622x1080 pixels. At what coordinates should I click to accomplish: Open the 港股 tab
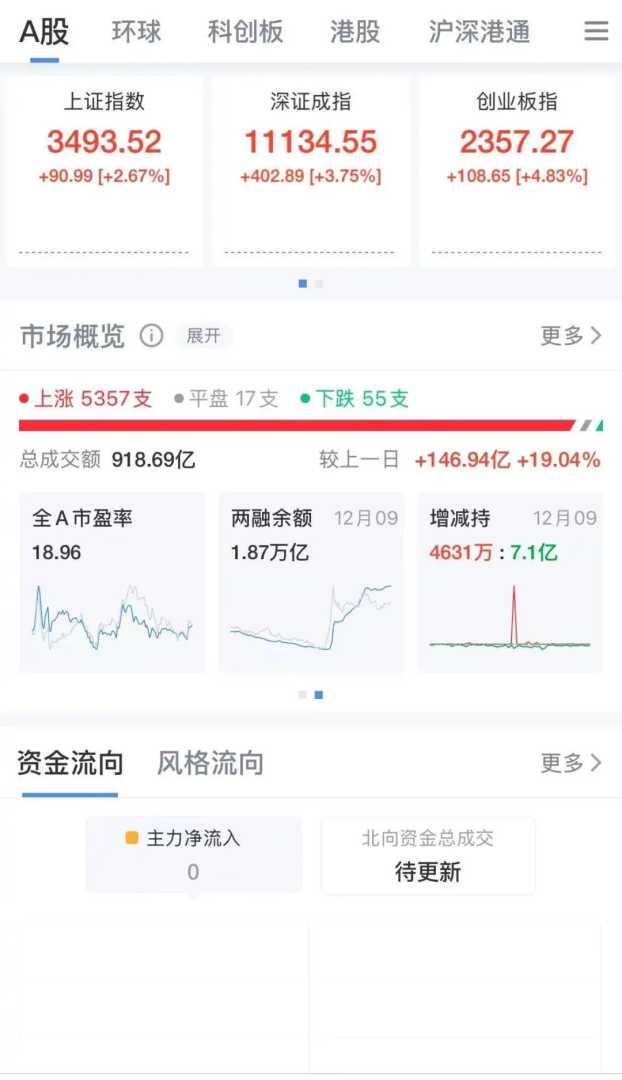(x=355, y=32)
